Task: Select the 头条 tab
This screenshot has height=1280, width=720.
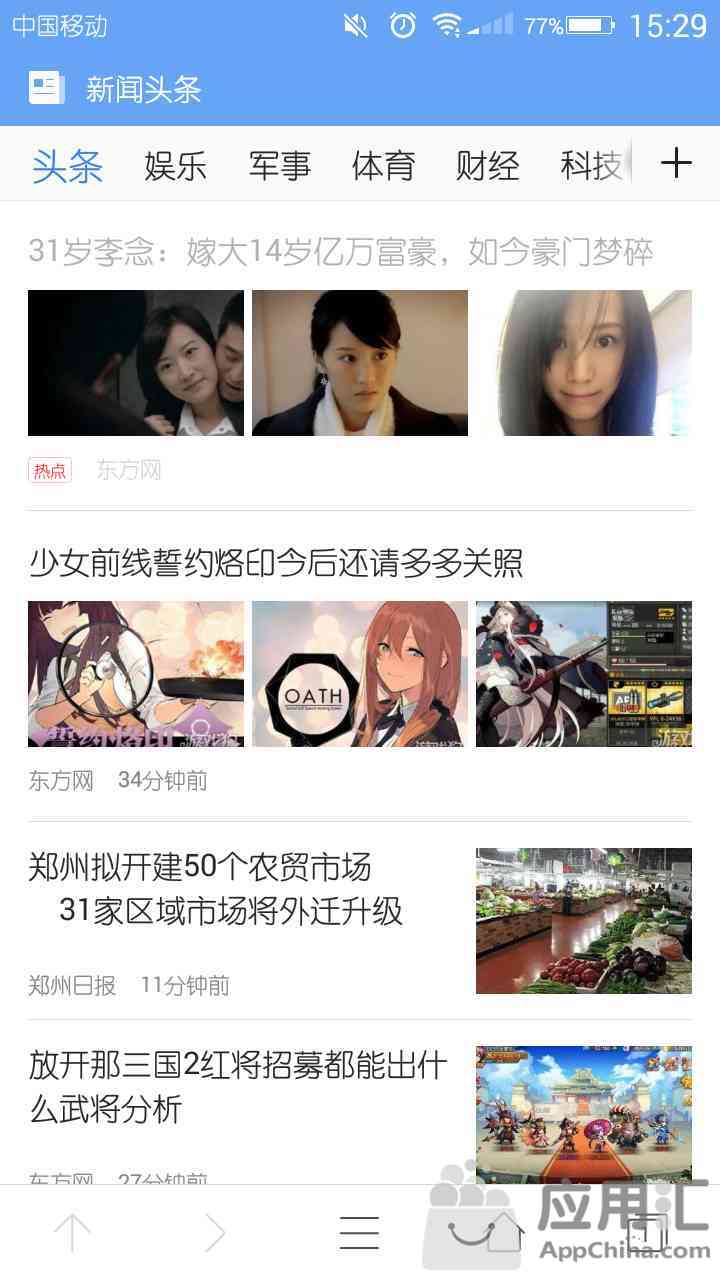Action: pyautogui.click(x=68, y=165)
